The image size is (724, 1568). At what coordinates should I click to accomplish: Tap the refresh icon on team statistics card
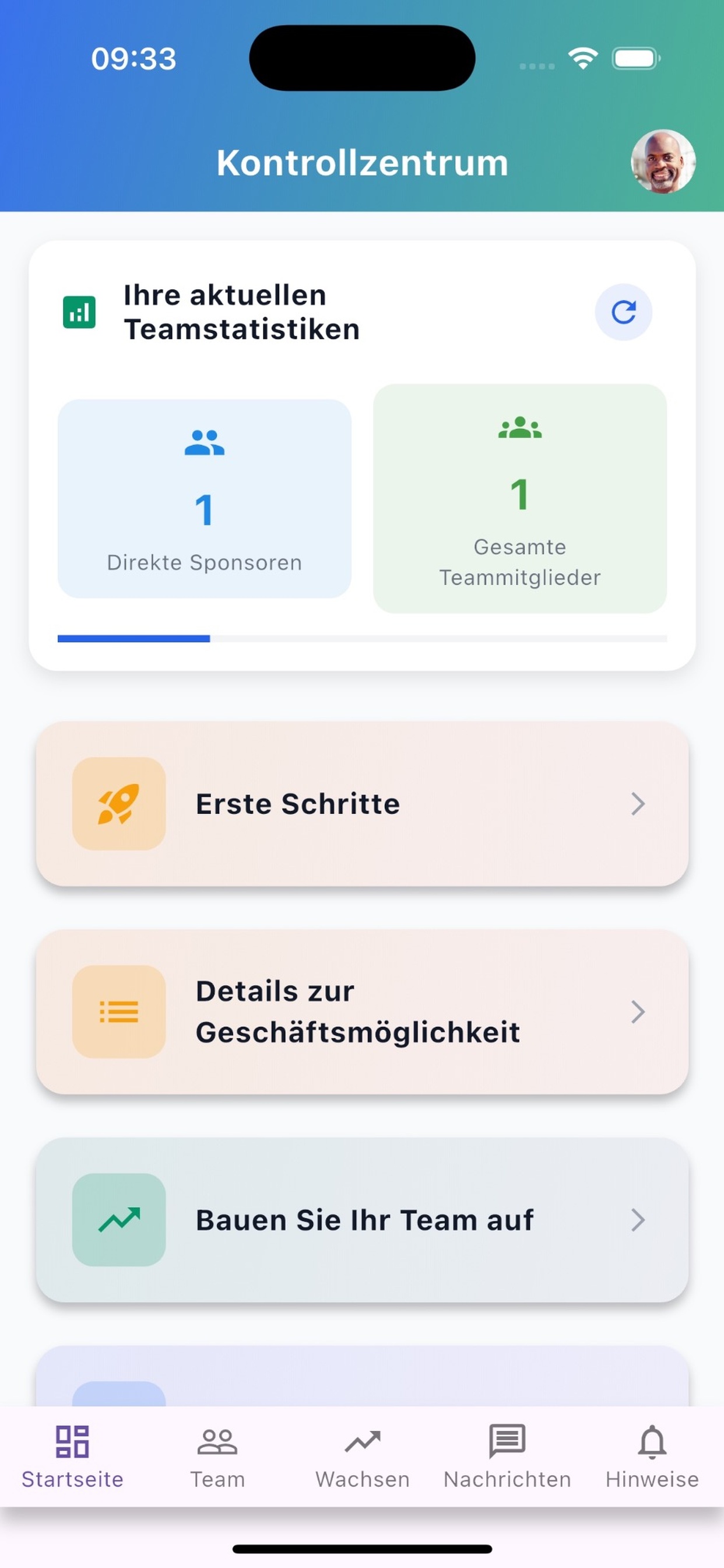point(624,311)
